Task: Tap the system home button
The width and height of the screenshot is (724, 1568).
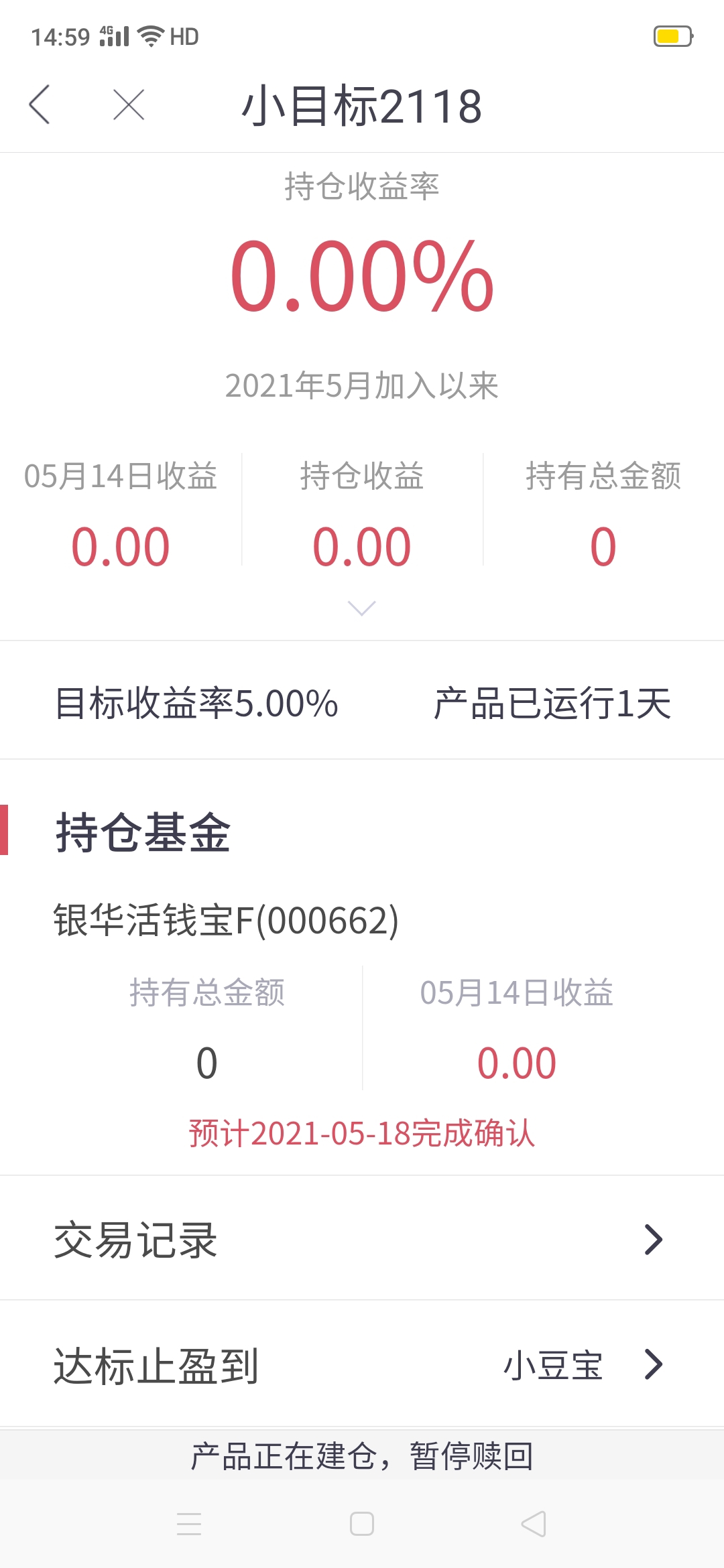Action: [x=362, y=1524]
